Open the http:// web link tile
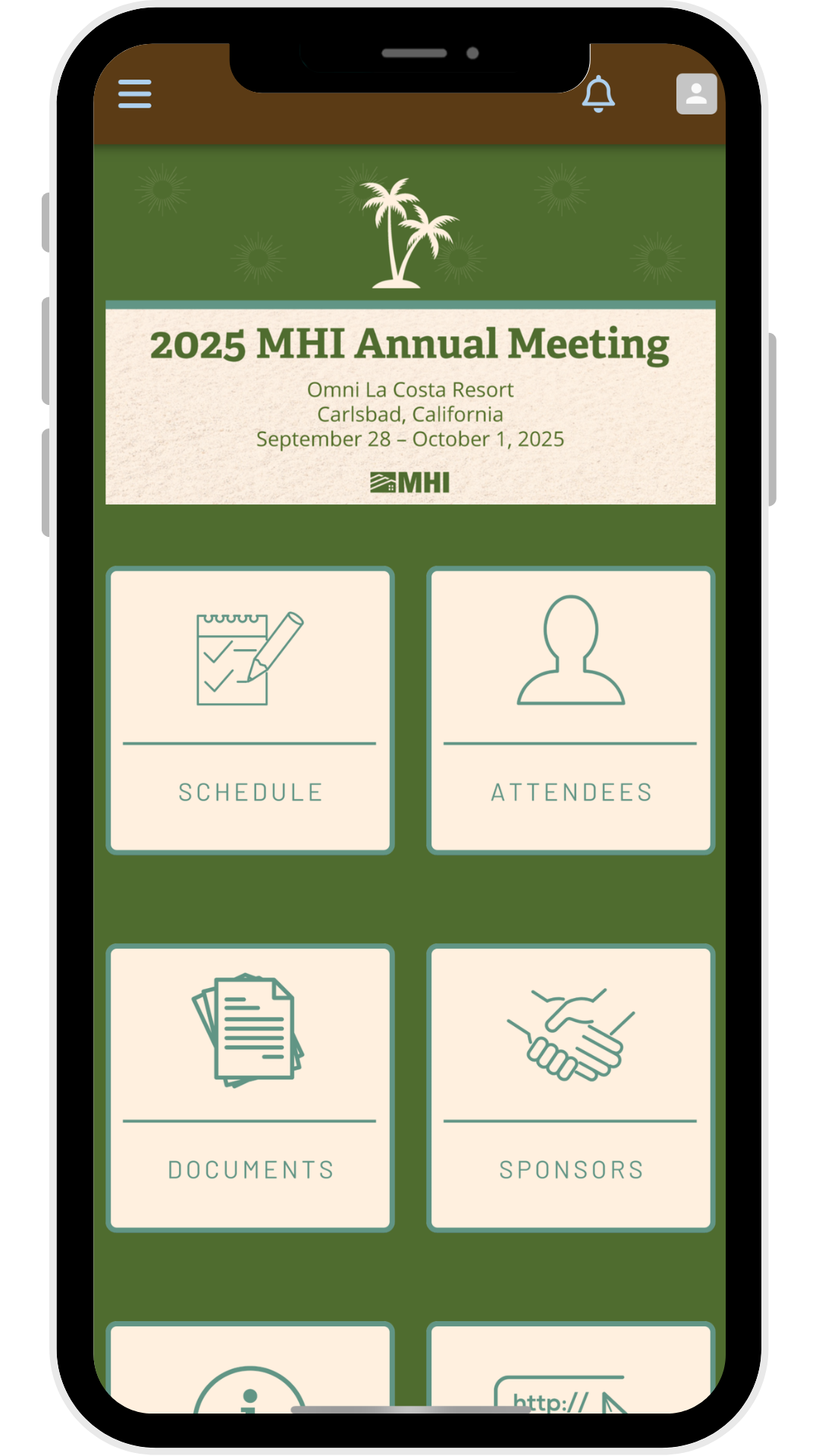The image size is (819, 1456). click(x=570, y=1373)
